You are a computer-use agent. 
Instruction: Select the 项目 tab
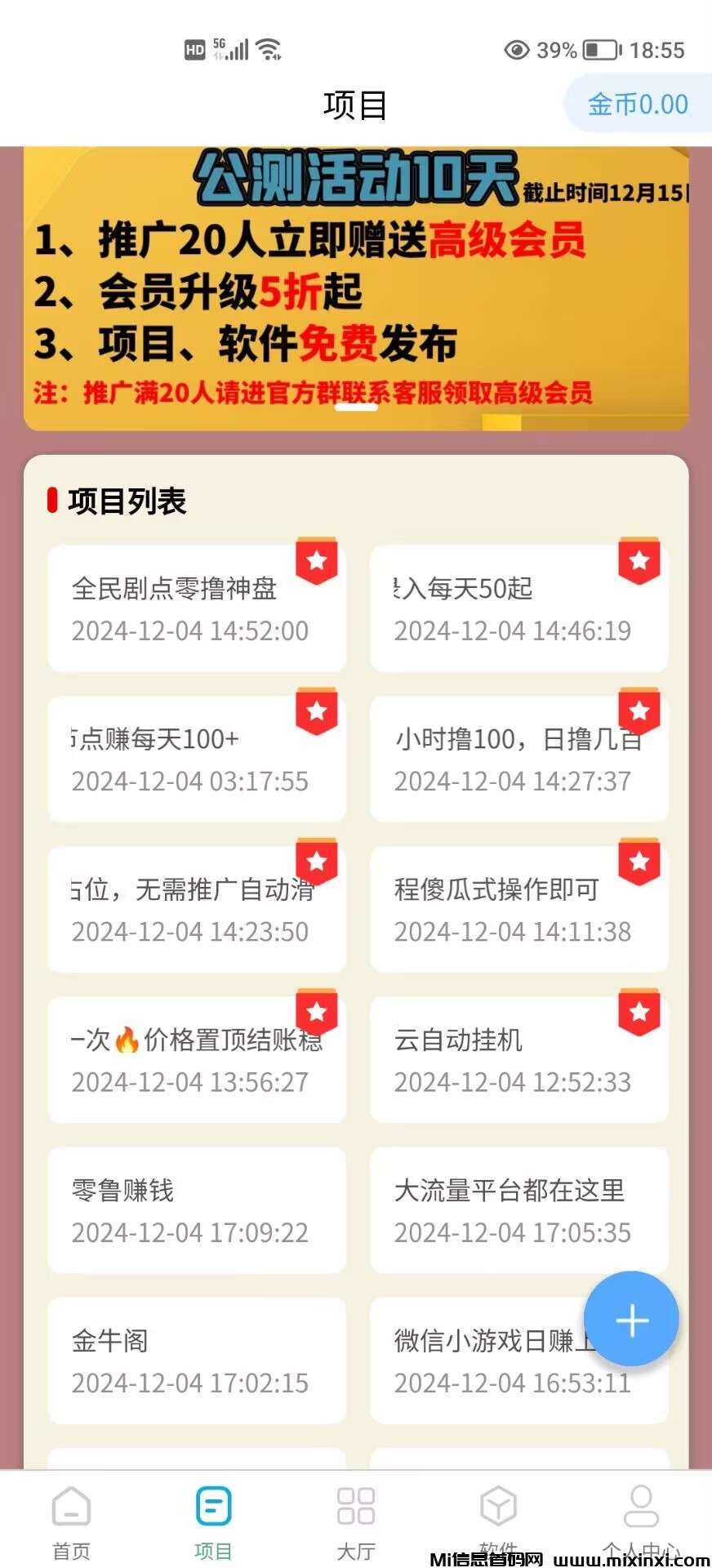click(213, 1521)
